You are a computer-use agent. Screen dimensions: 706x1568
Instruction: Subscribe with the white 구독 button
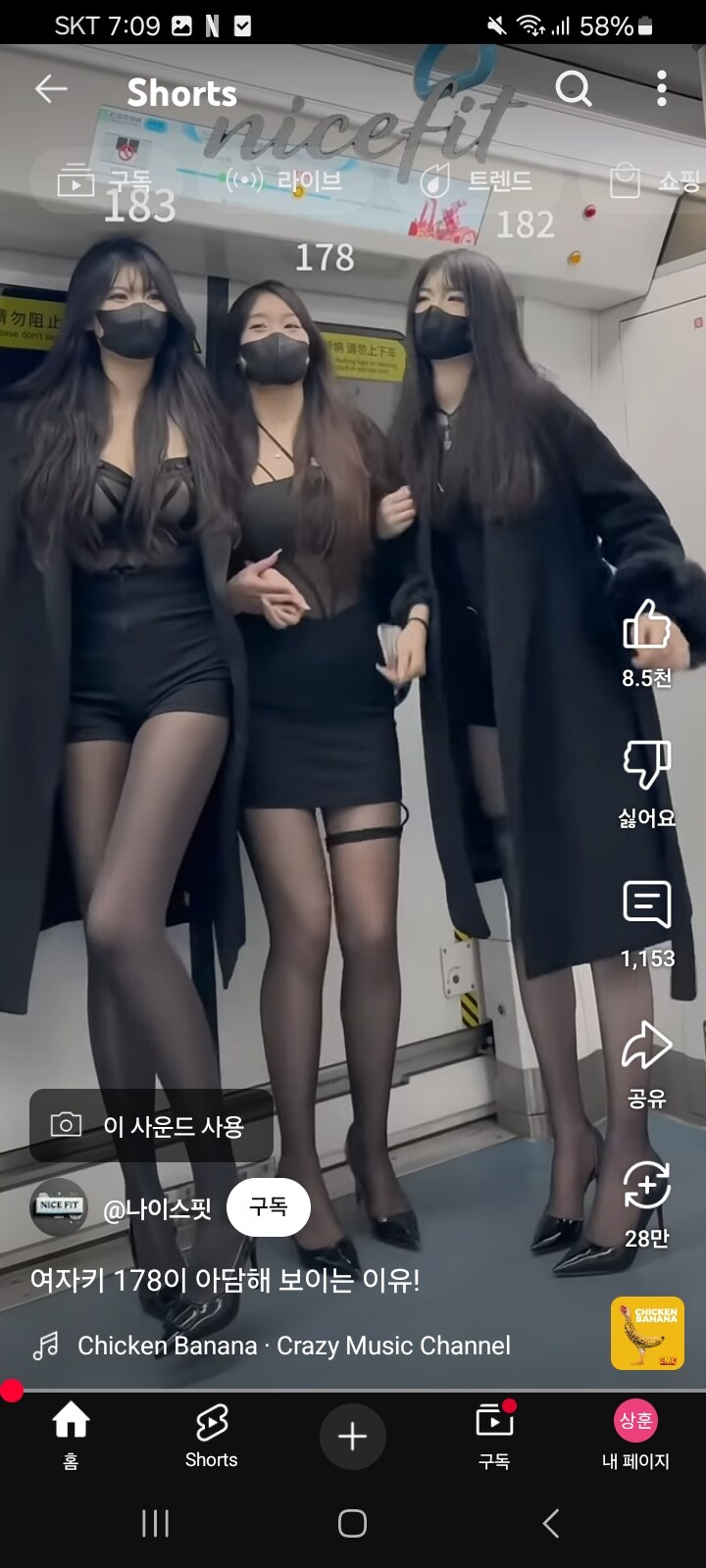268,1207
